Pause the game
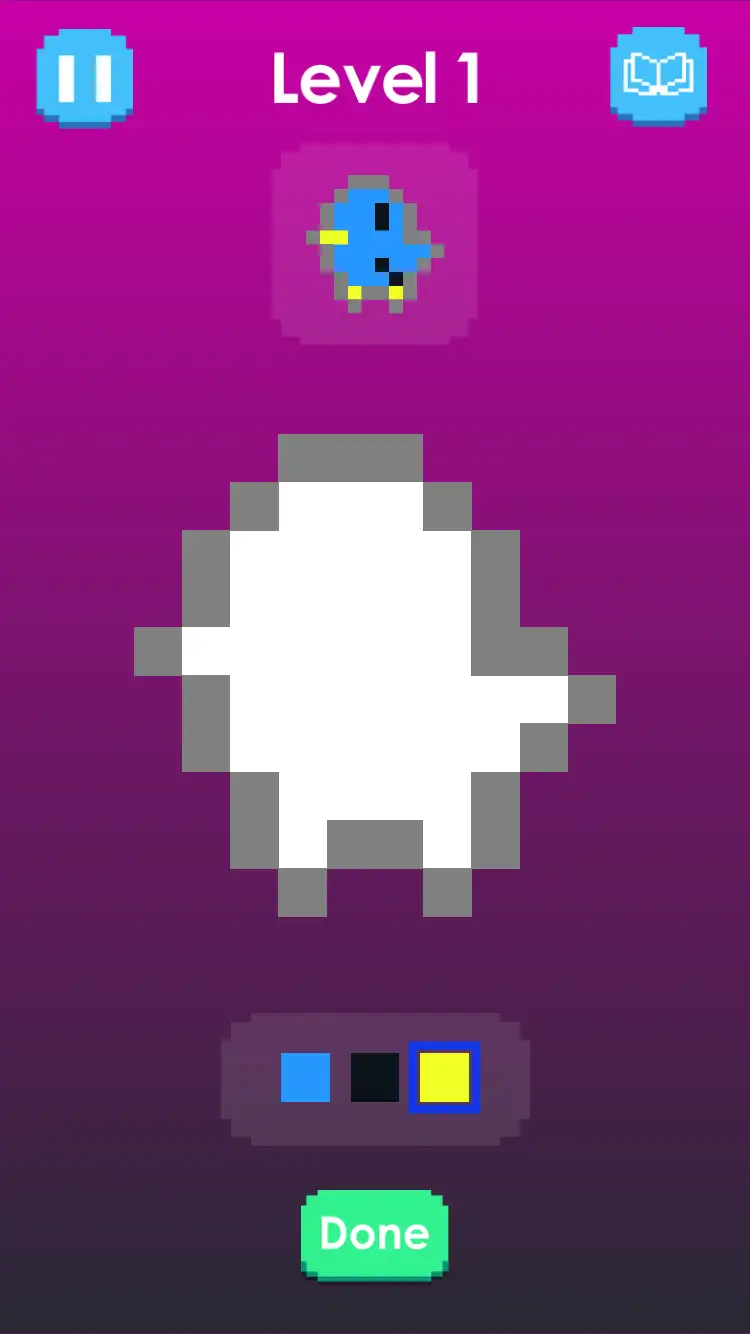750x1334 pixels. click(84, 77)
